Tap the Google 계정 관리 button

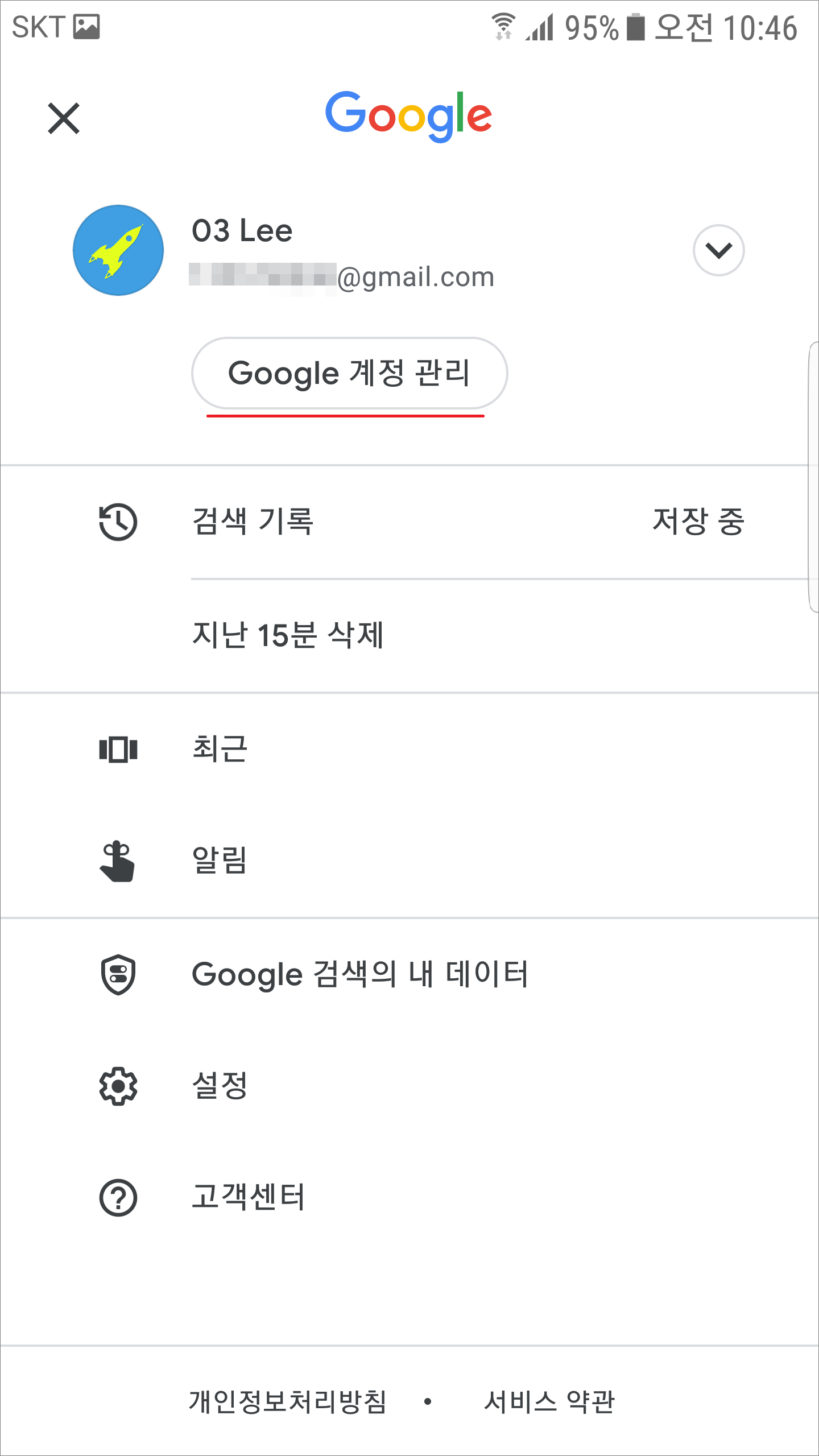(349, 373)
